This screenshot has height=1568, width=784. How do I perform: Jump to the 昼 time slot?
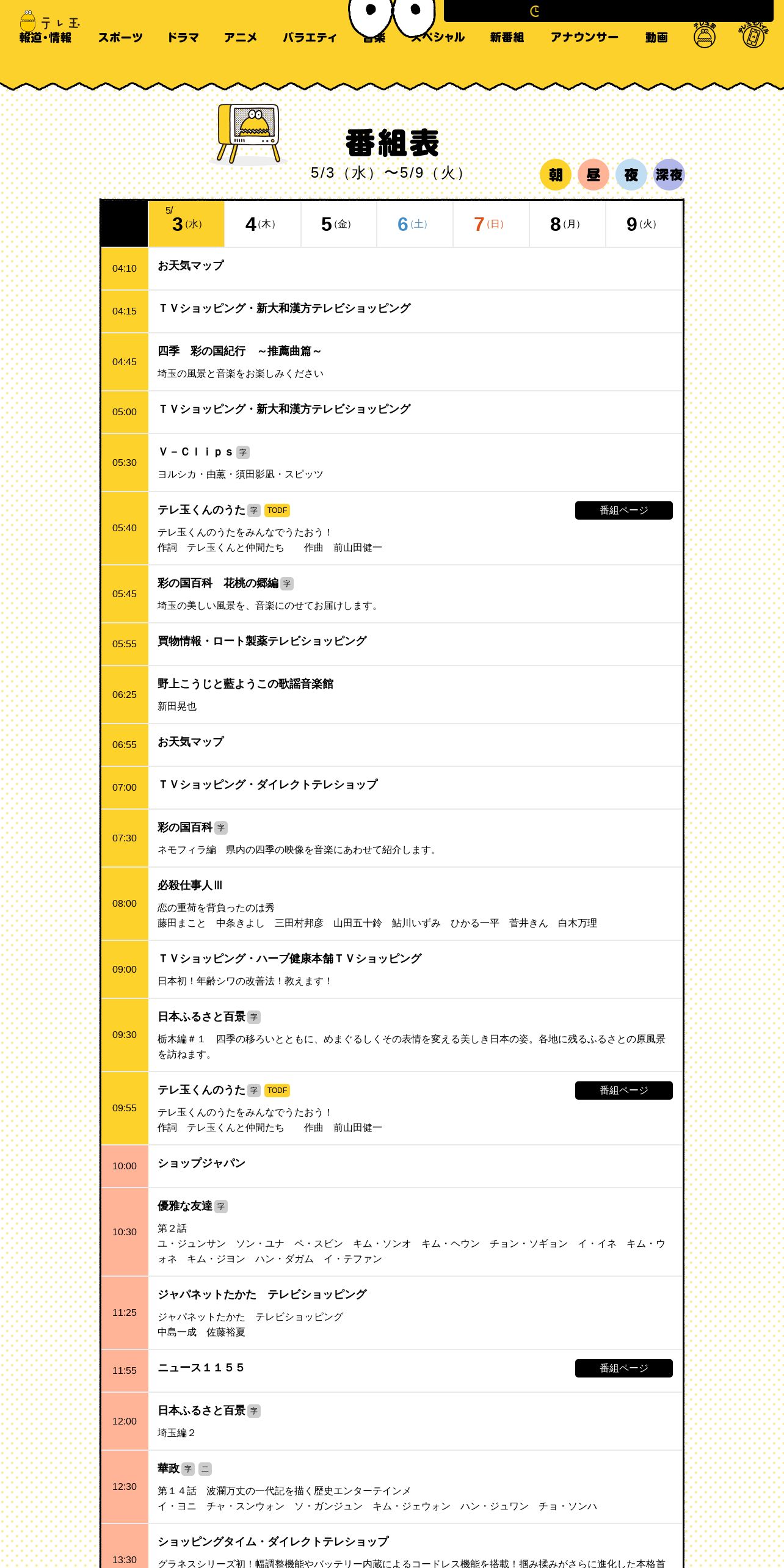click(593, 175)
